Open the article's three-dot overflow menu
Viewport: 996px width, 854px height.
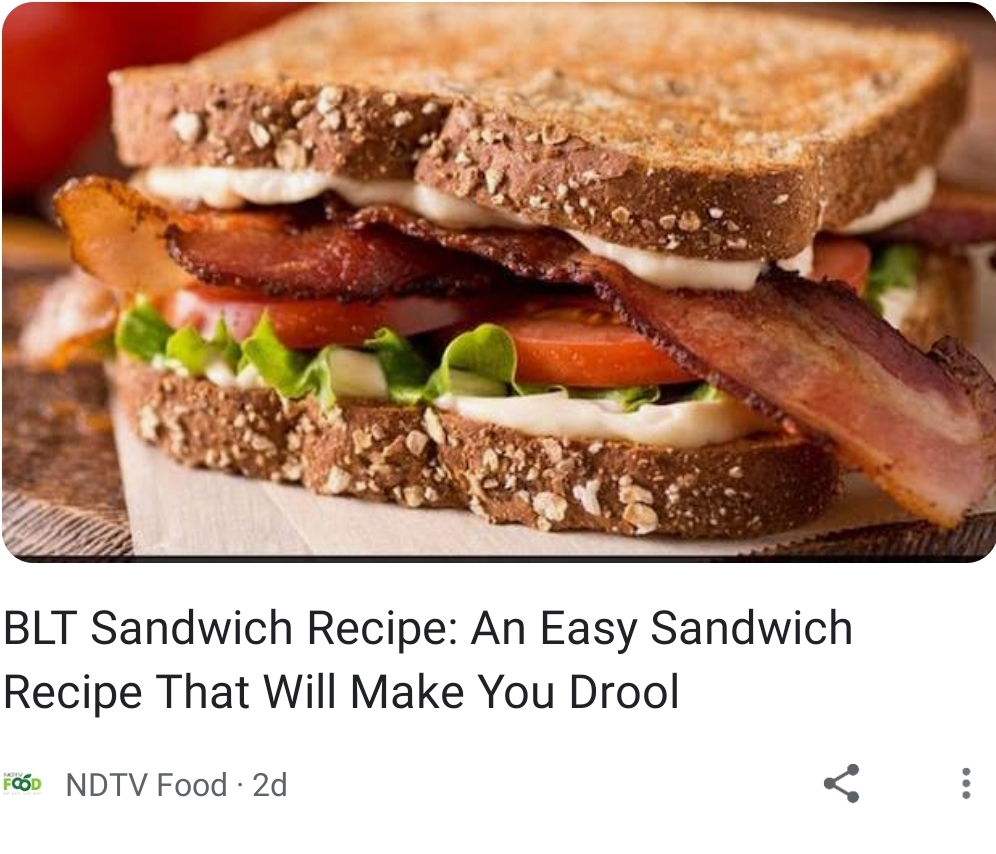point(965,783)
